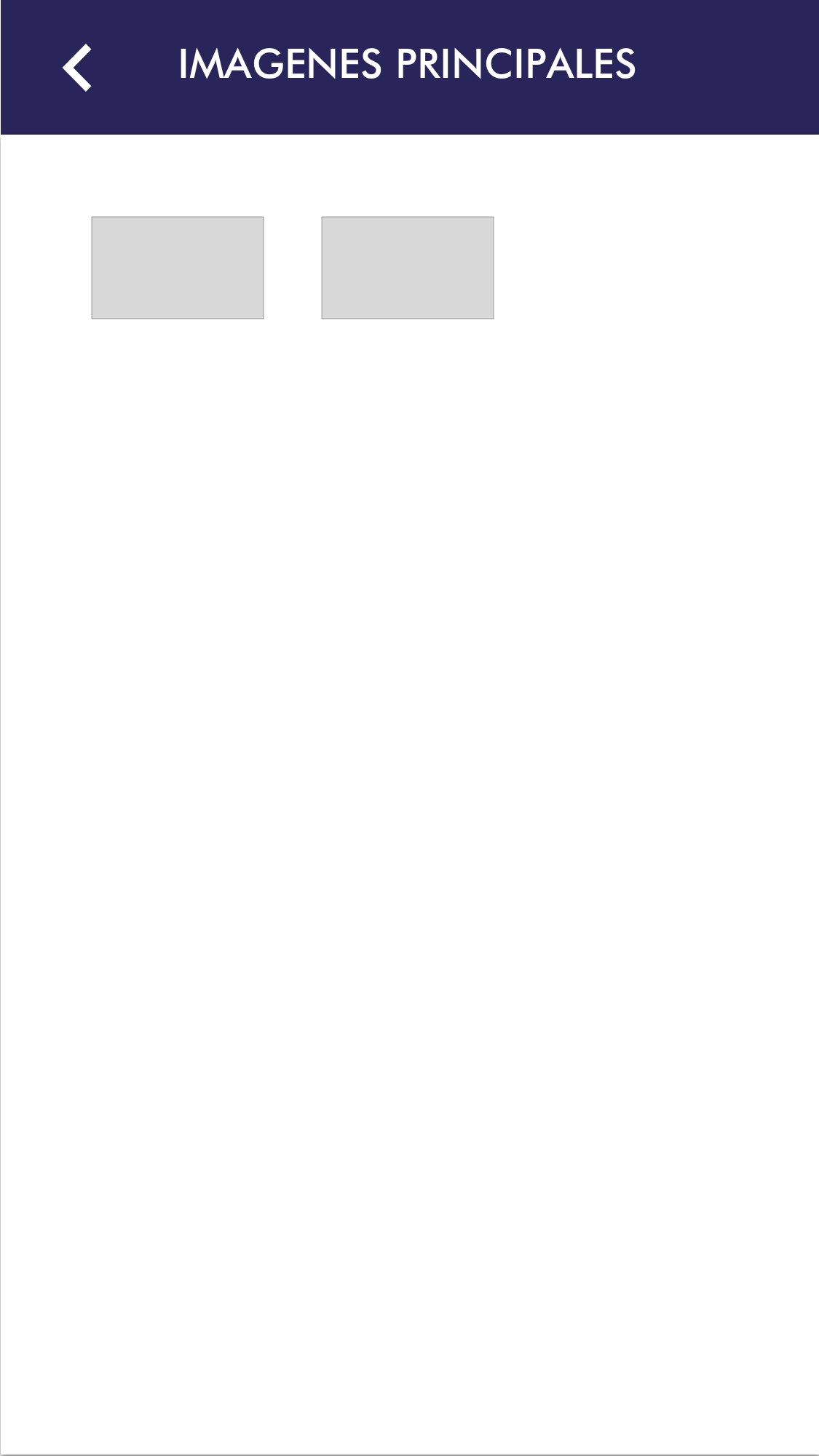Open the first gray image placeholder
819x1456 pixels.
click(x=177, y=267)
